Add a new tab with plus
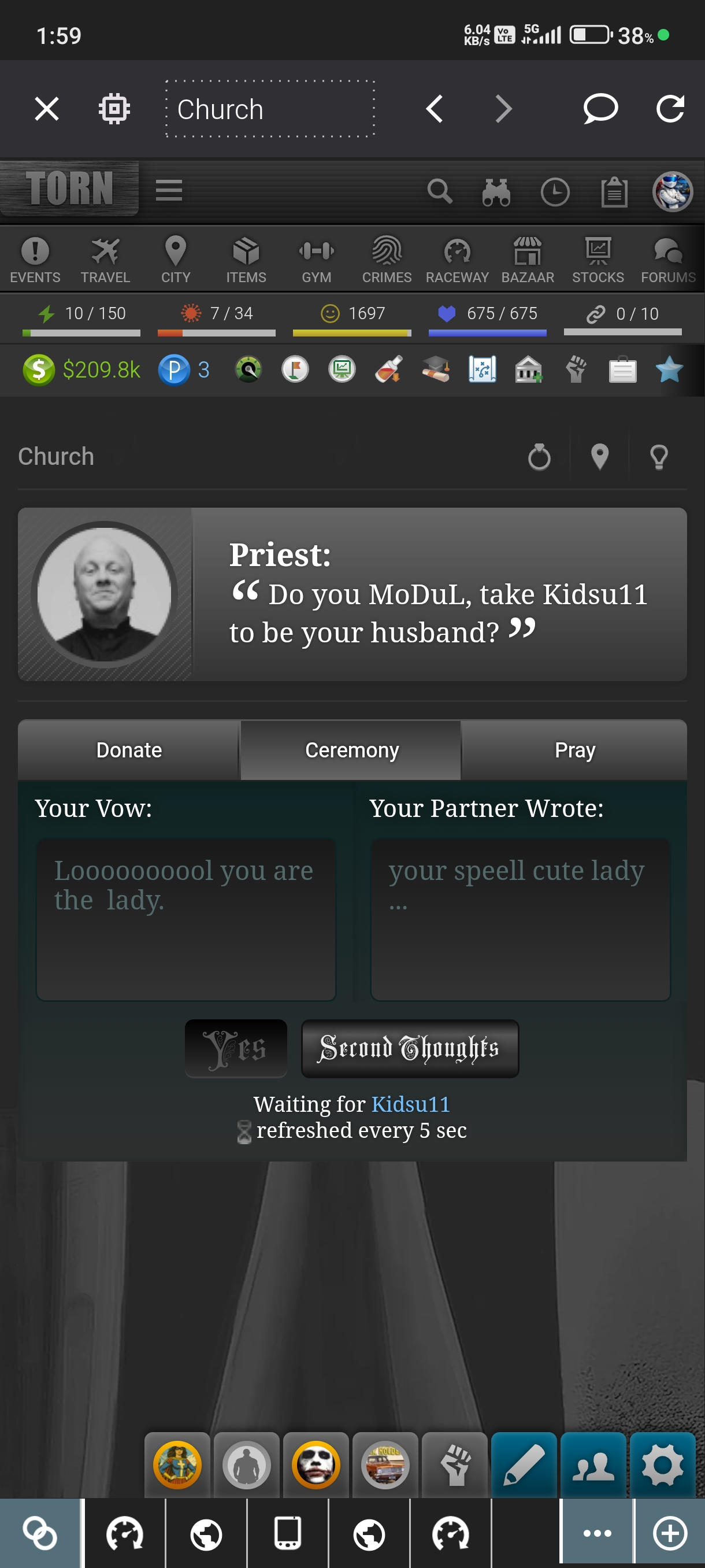 pos(670,1533)
